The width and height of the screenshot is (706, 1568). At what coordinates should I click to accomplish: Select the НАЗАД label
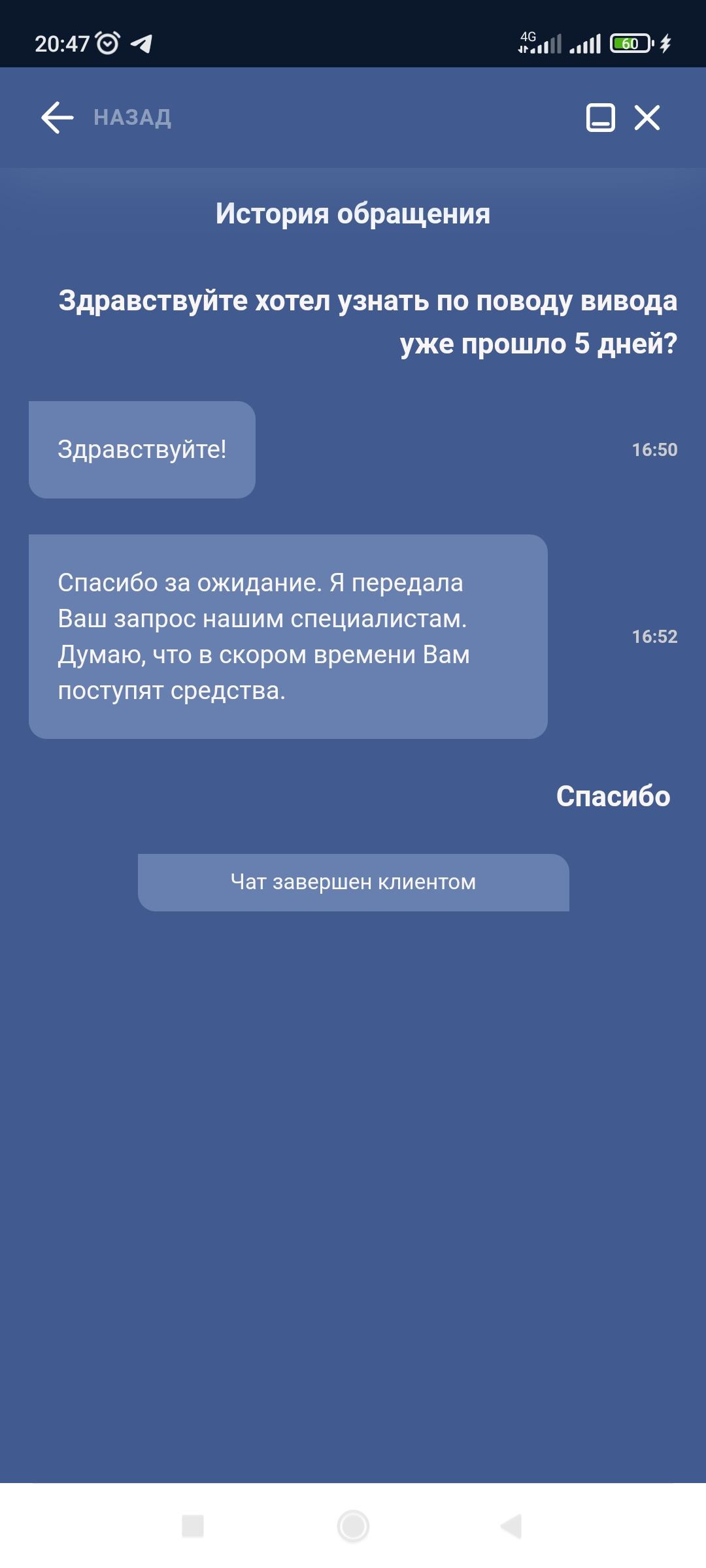click(132, 118)
